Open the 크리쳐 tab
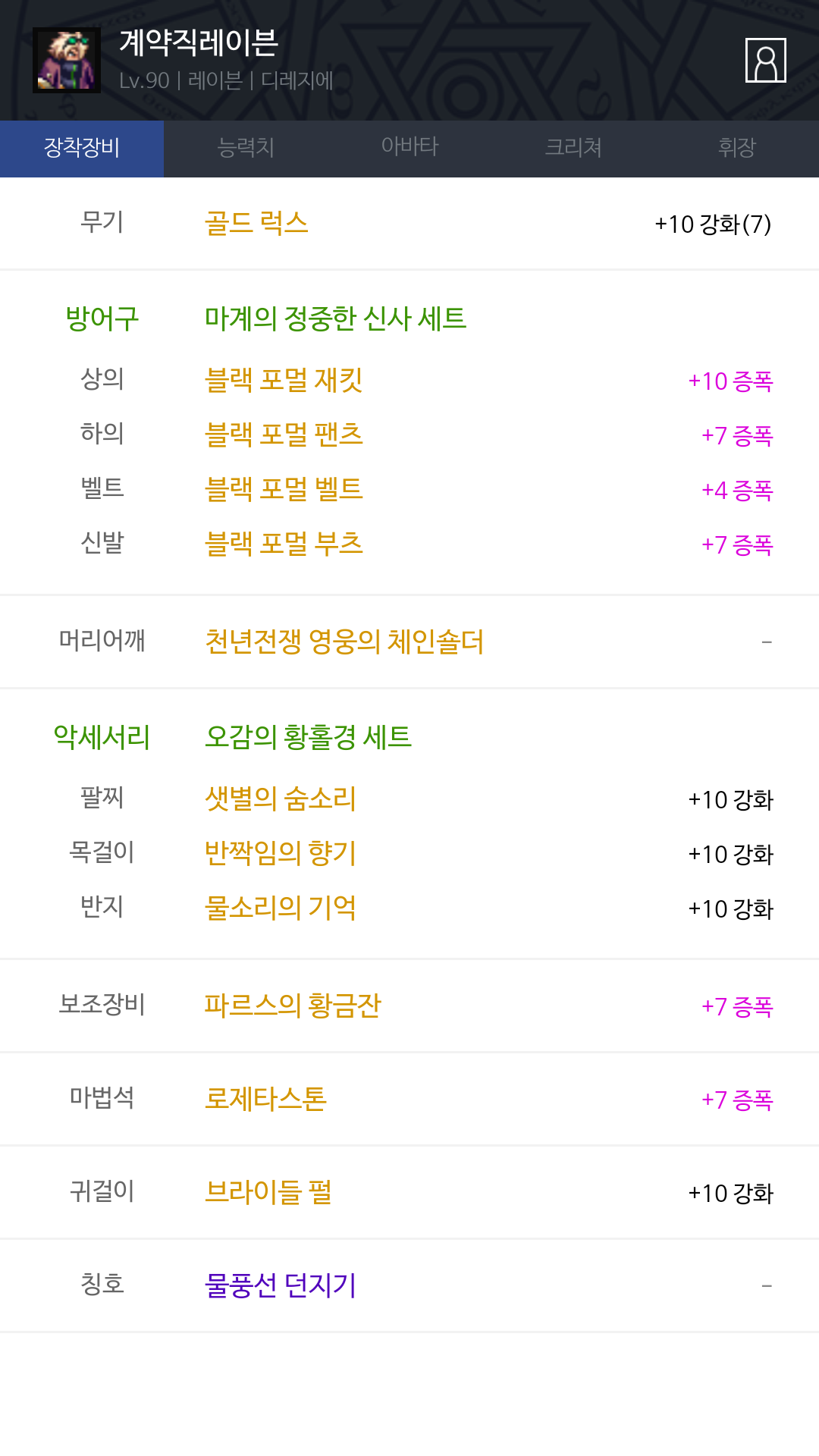819x1456 pixels. pyautogui.click(x=573, y=148)
